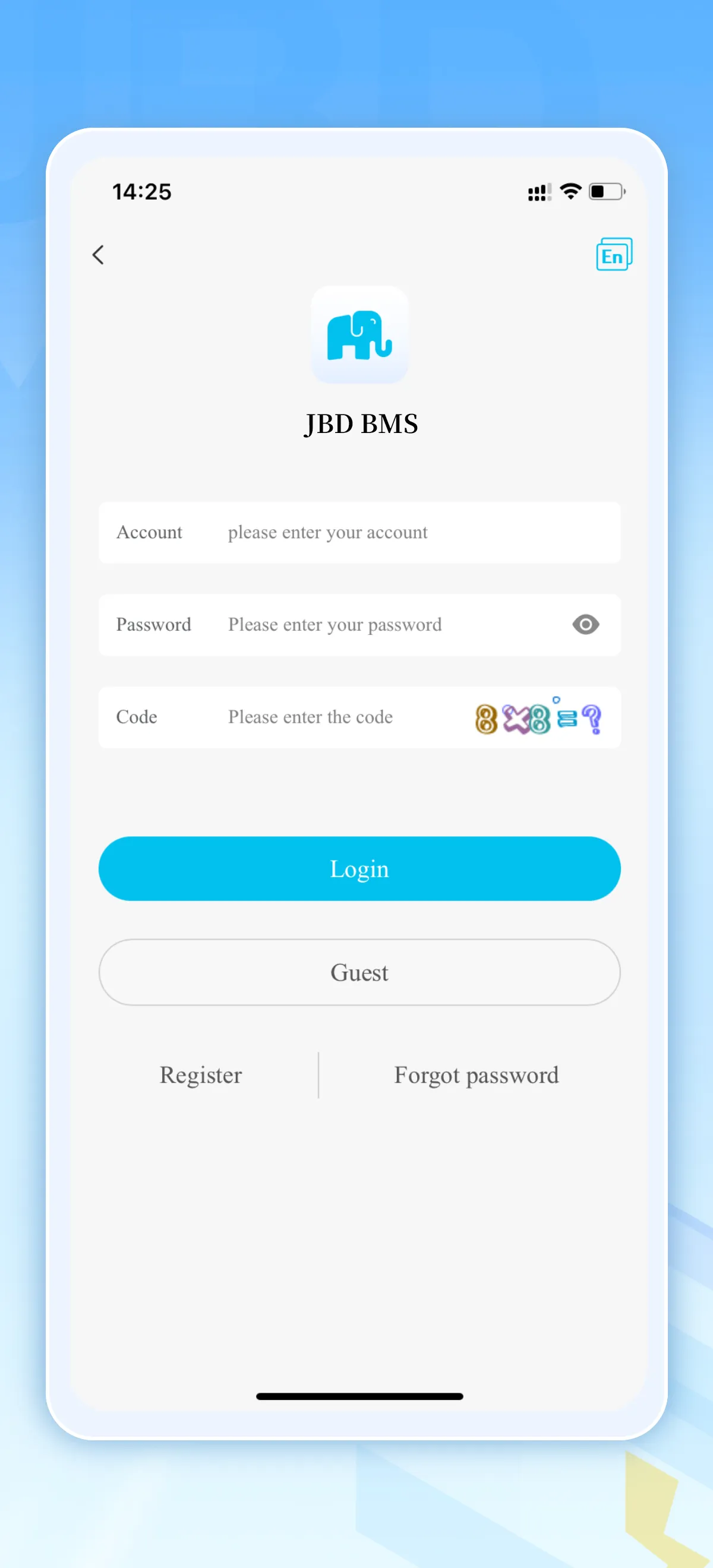Continue as Guest
The image size is (713, 1568).
(359, 972)
